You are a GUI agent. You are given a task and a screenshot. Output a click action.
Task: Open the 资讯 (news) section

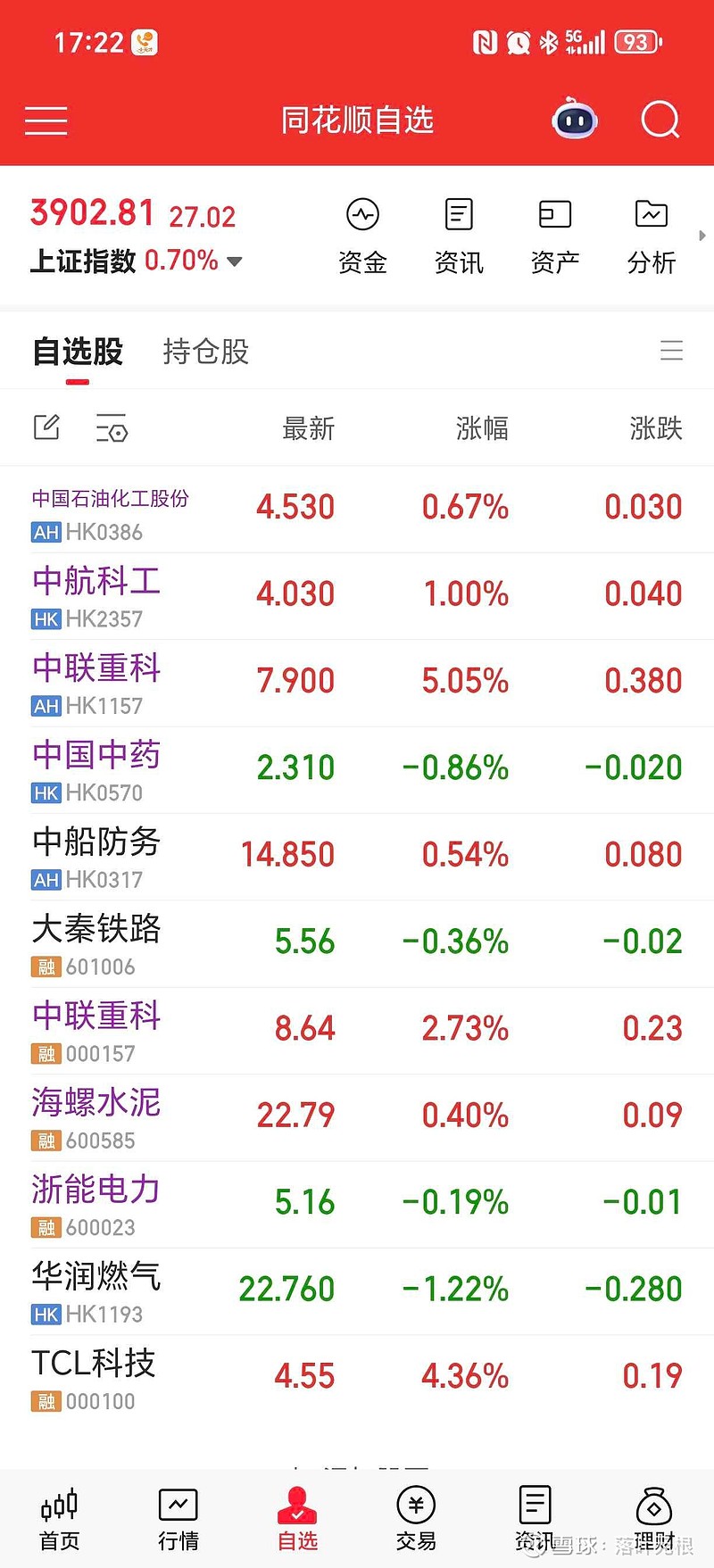click(x=459, y=234)
